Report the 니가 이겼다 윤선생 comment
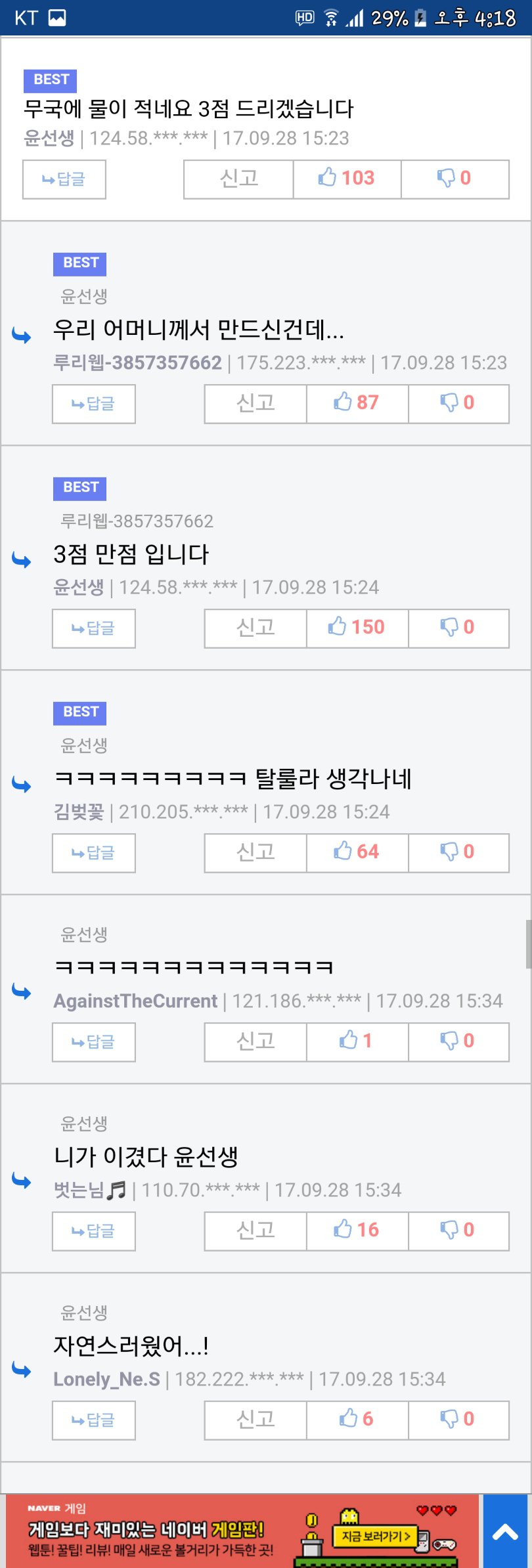 pos(255,1231)
